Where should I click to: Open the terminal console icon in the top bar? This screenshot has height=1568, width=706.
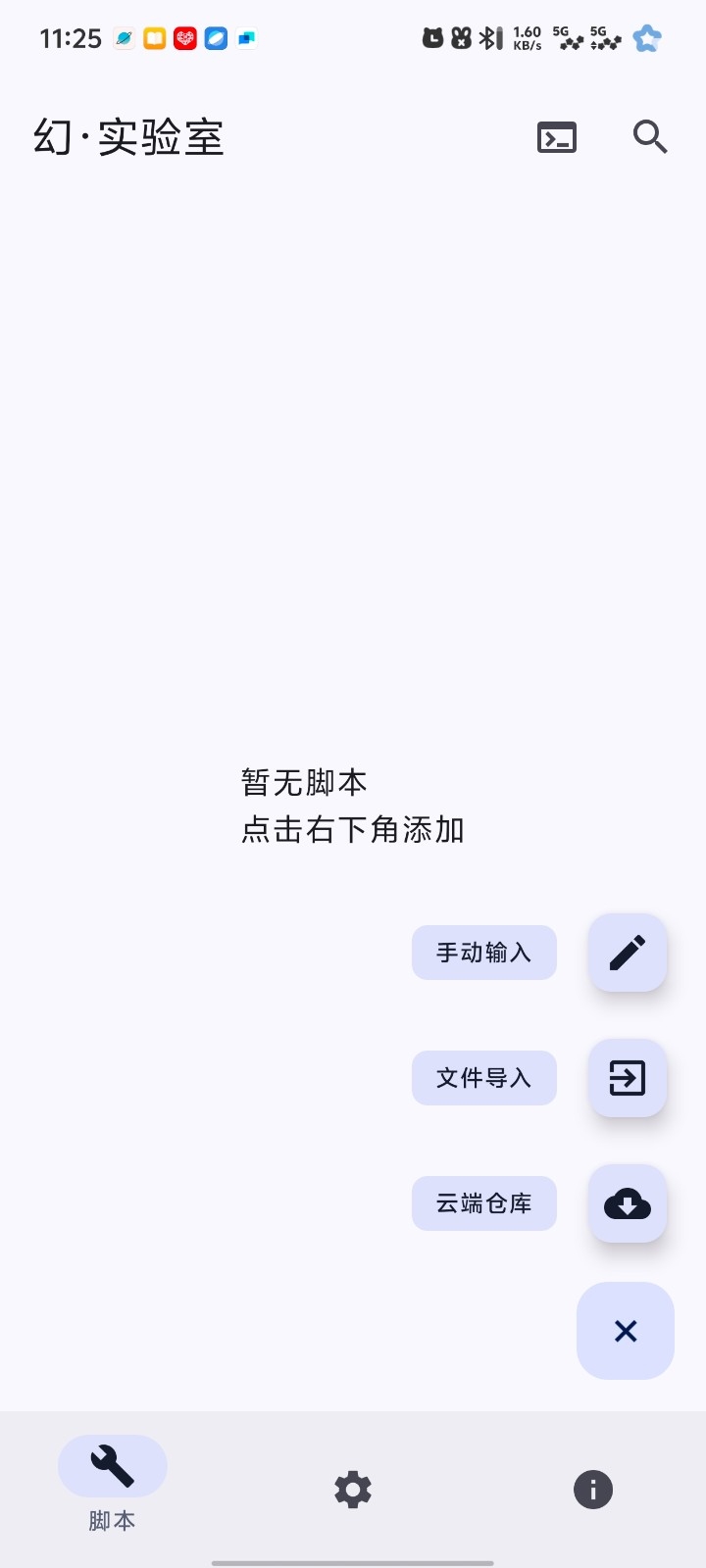pos(556,138)
